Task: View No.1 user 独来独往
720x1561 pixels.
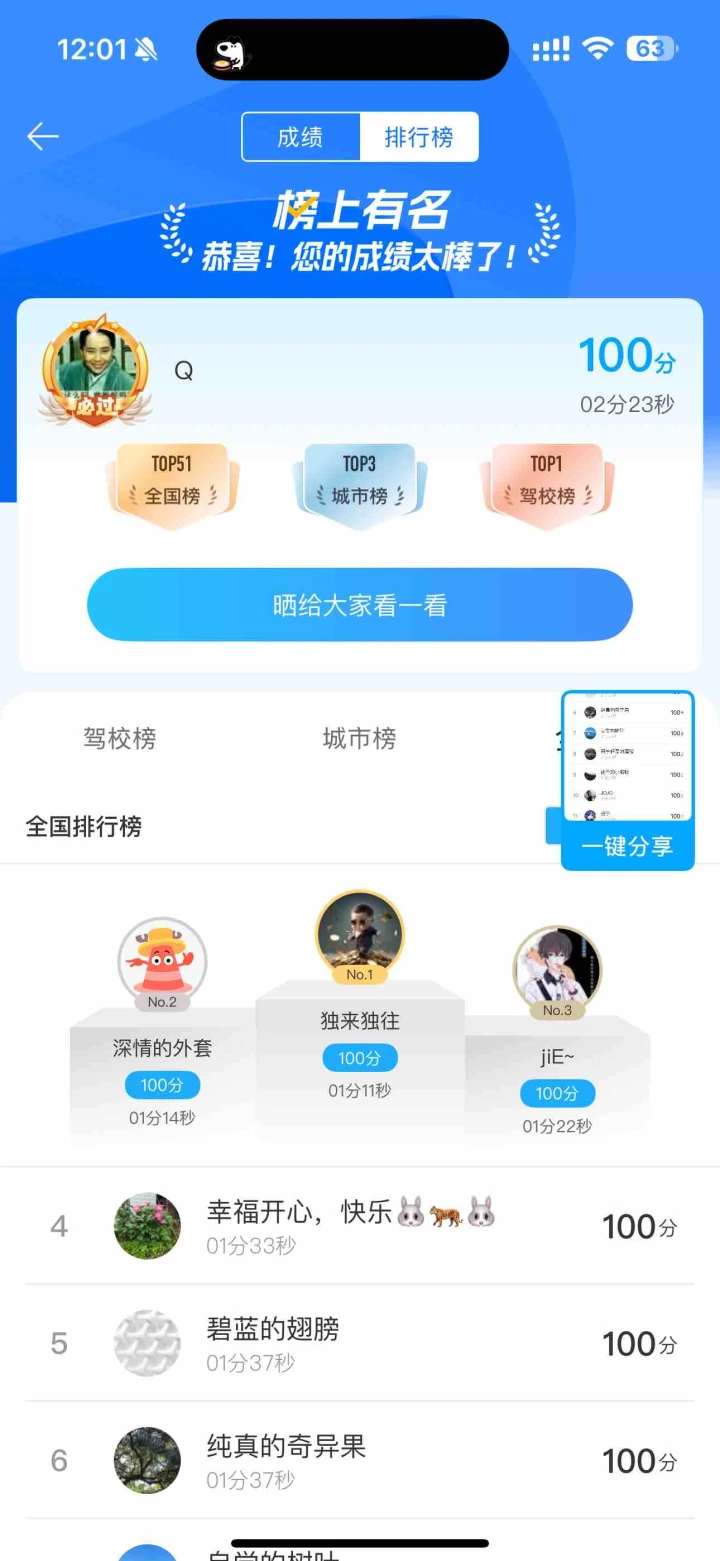Action: click(360, 932)
